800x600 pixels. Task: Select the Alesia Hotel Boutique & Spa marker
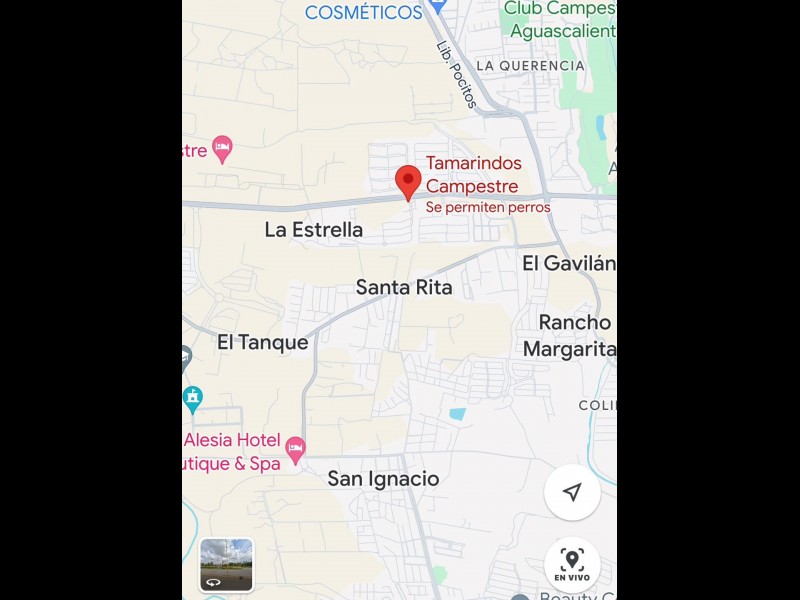(295, 448)
